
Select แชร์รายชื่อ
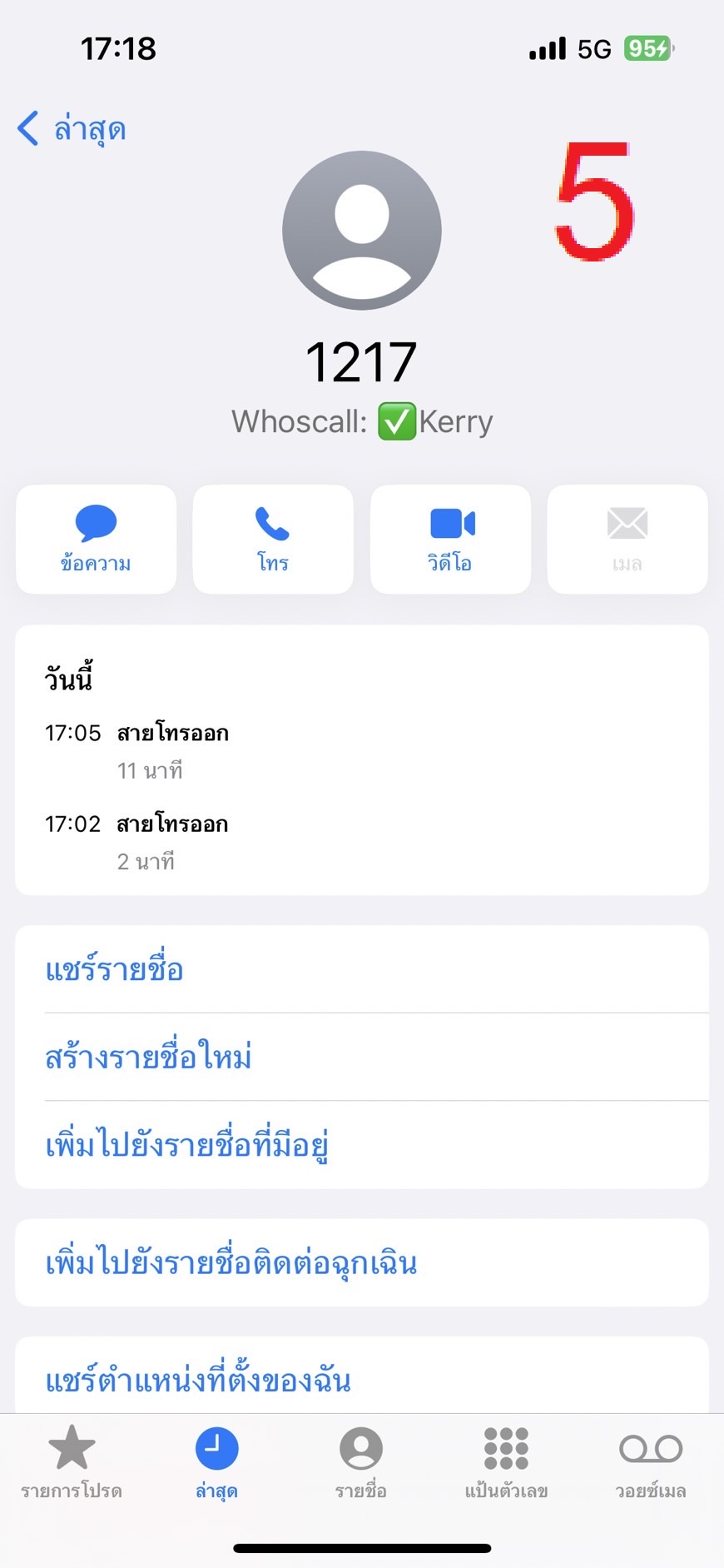click(x=362, y=969)
